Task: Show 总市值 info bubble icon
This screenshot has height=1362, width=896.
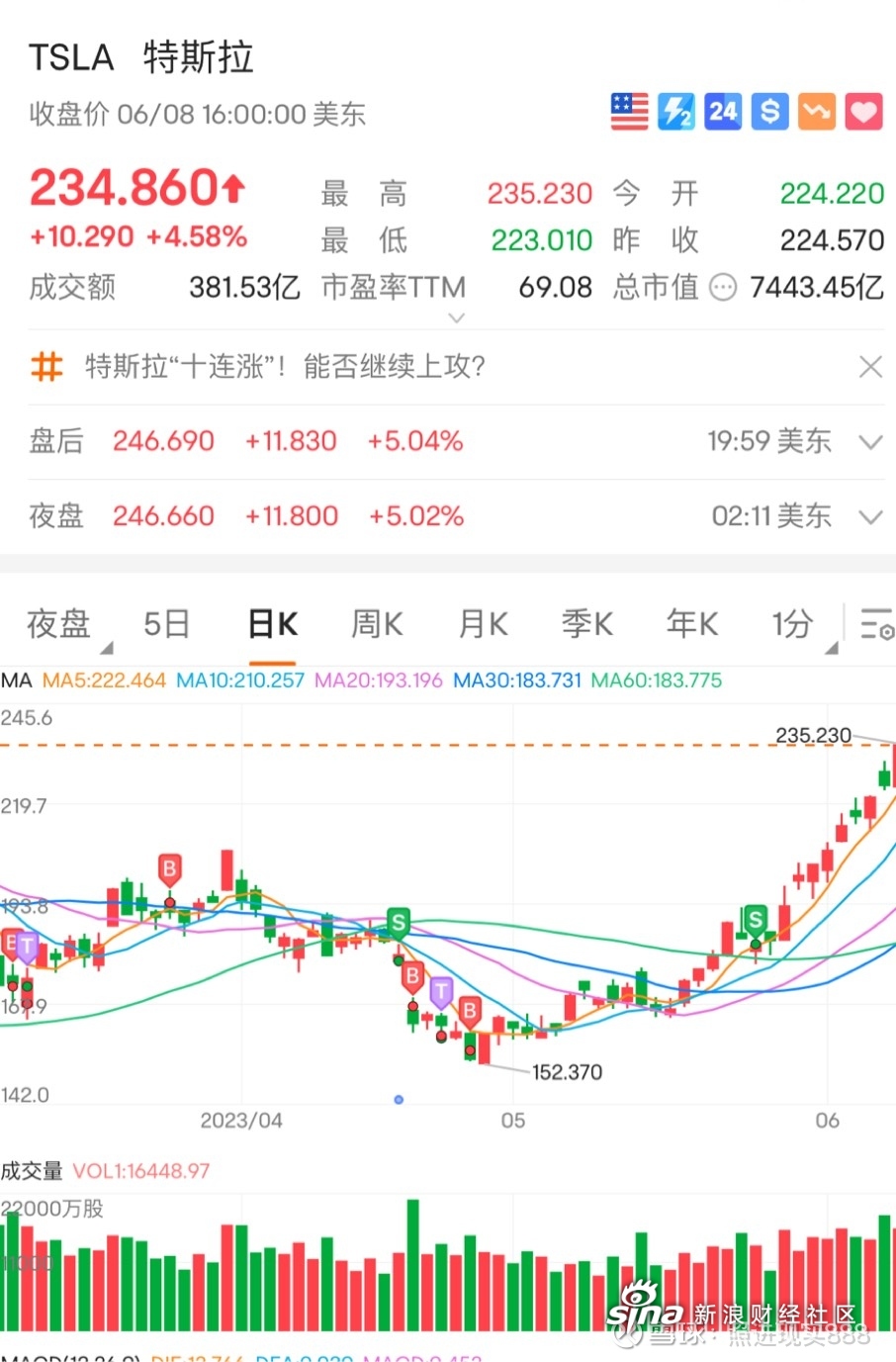Action: pyautogui.click(x=724, y=288)
